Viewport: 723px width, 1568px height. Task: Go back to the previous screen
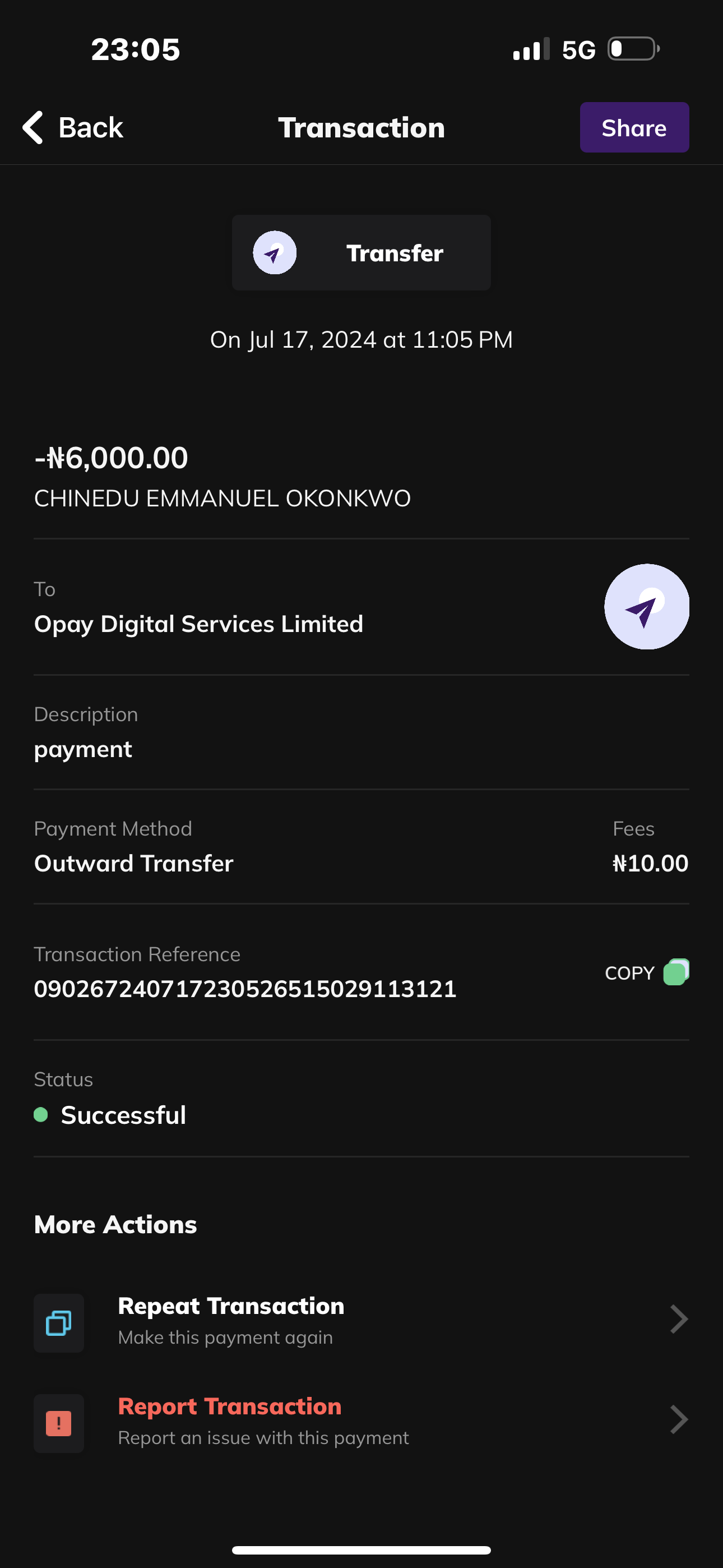click(73, 128)
